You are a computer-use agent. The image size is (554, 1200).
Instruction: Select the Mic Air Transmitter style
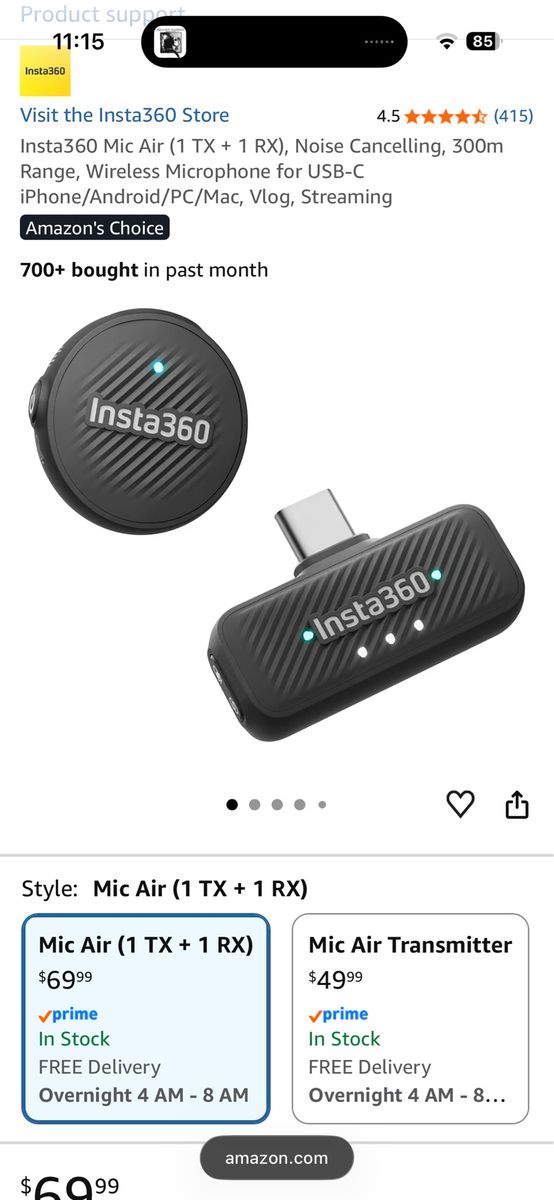410,1019
